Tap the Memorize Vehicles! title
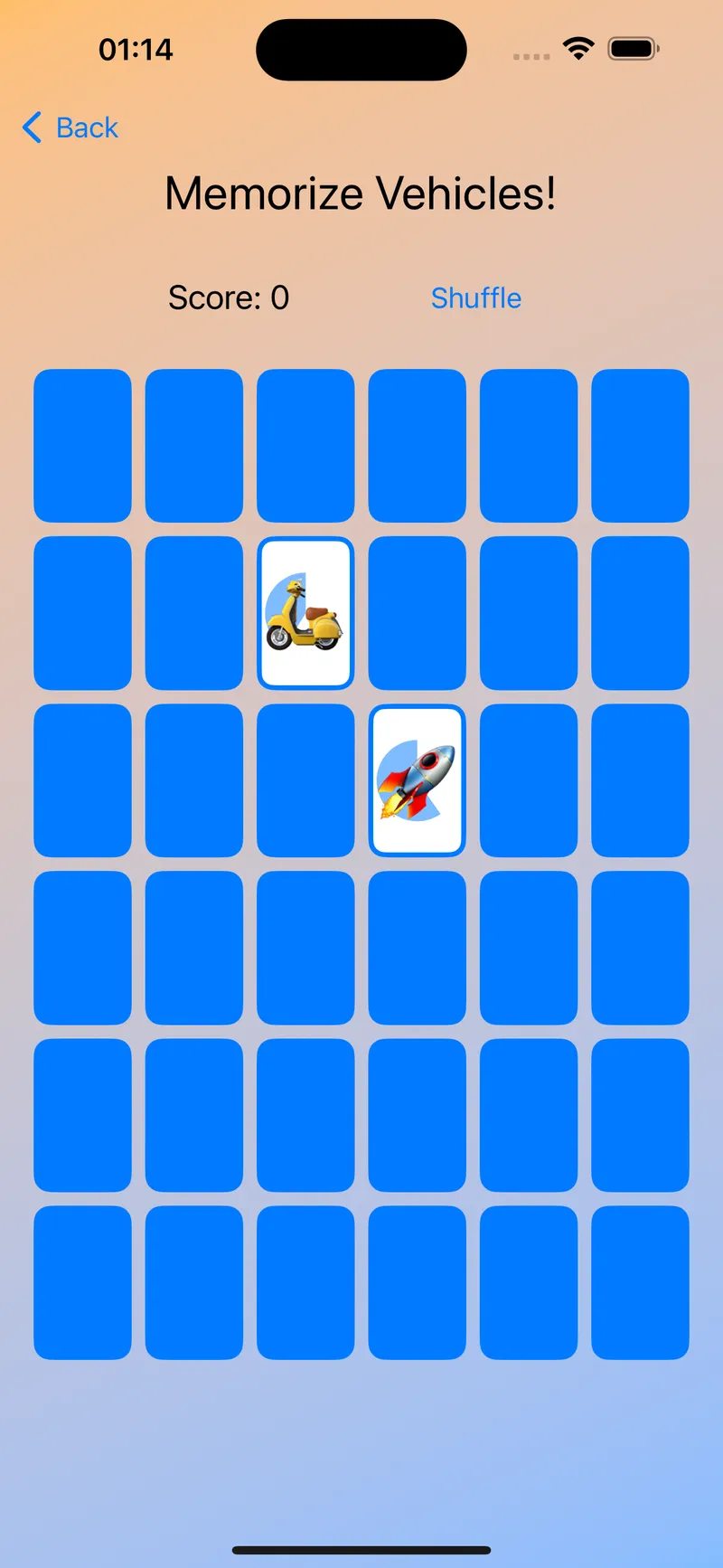Viewport: 723px width, 1568px height. [x=361, y=194]
